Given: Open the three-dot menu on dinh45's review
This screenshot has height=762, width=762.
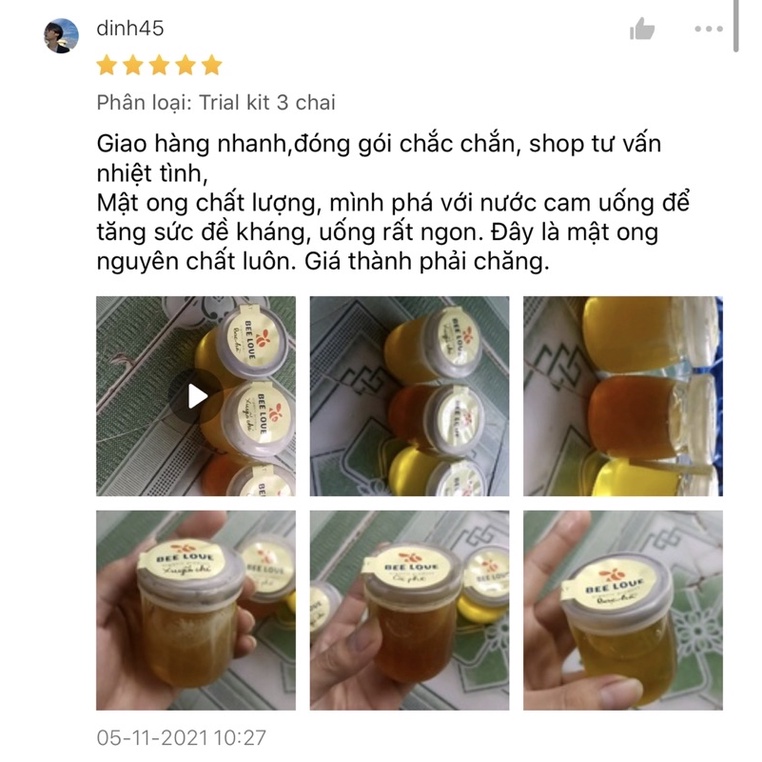Looking at the screenshot, I should pyautogui.click(x=708, y=29).
